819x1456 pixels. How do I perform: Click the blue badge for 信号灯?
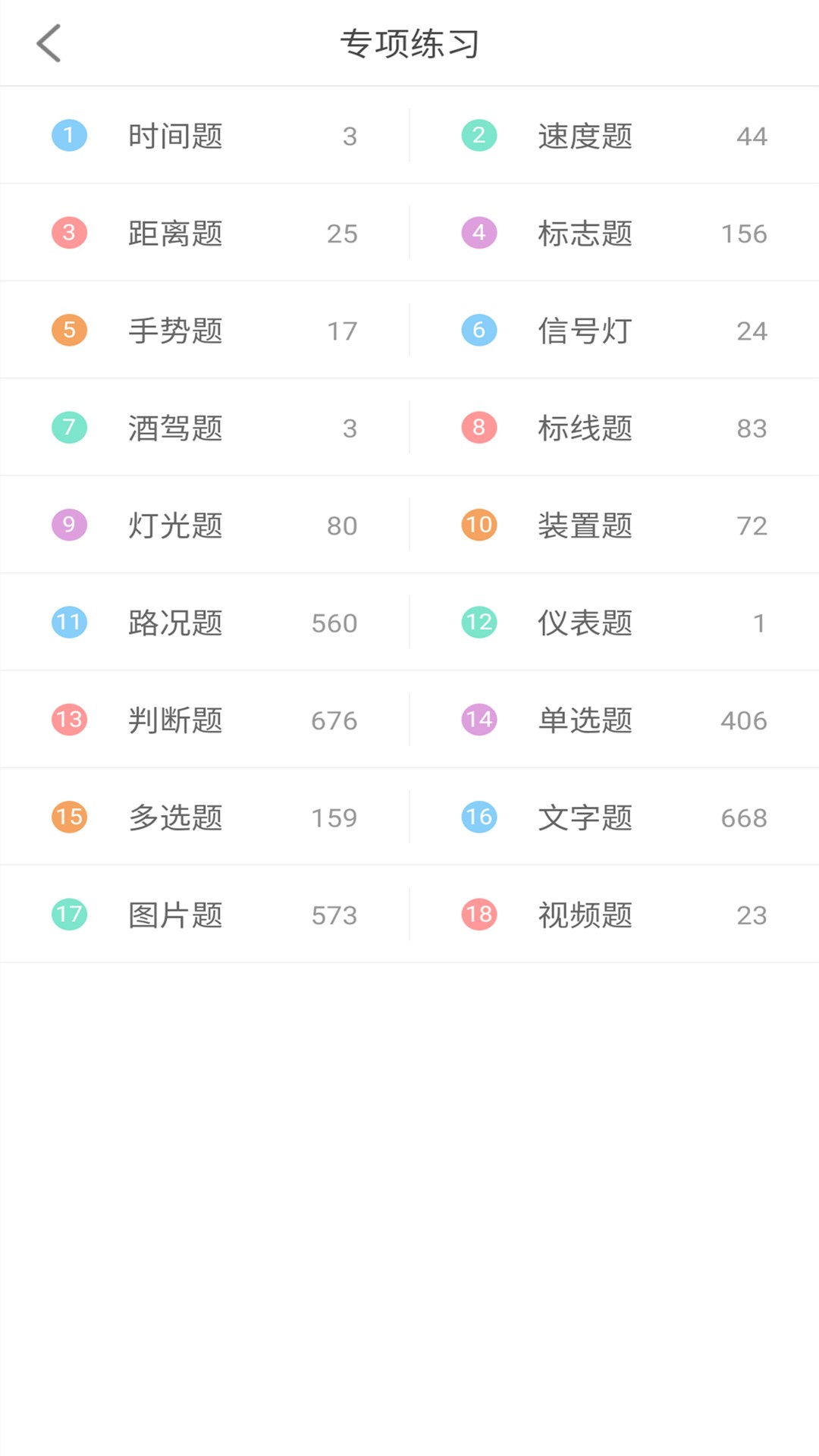[x=479, y=329]
